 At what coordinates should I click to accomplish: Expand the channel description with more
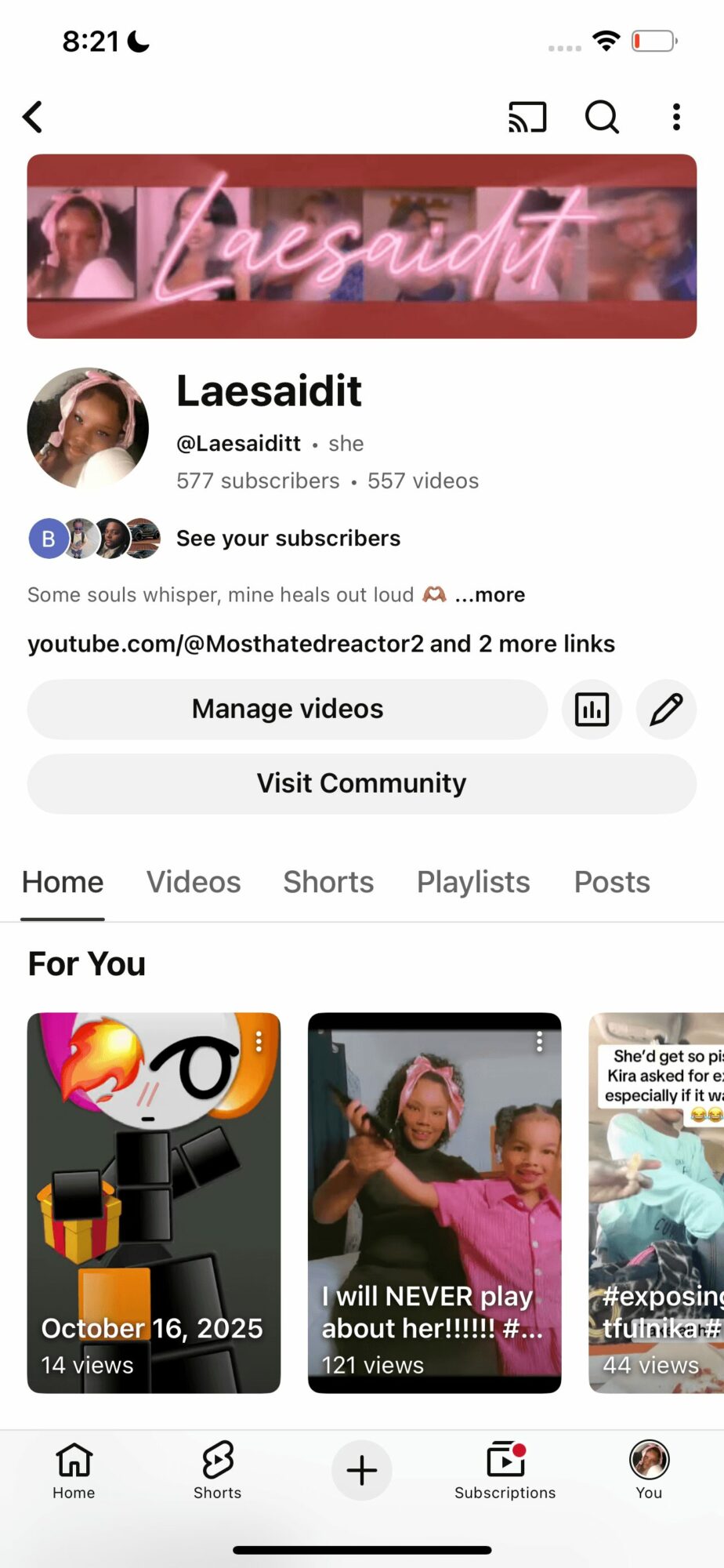(x=491, y=595)
